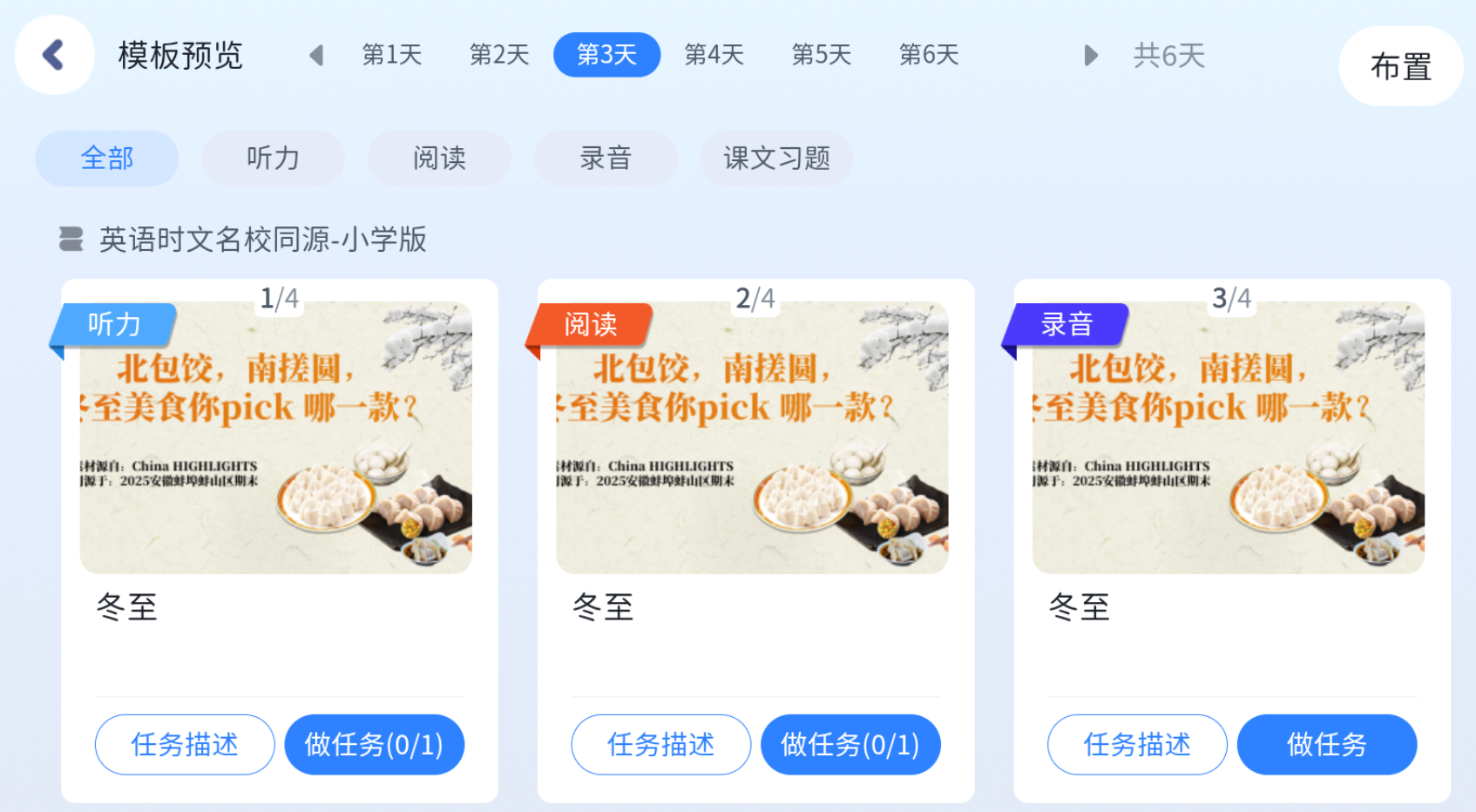Select the 全部 filter chip

[x=107, y=159]
